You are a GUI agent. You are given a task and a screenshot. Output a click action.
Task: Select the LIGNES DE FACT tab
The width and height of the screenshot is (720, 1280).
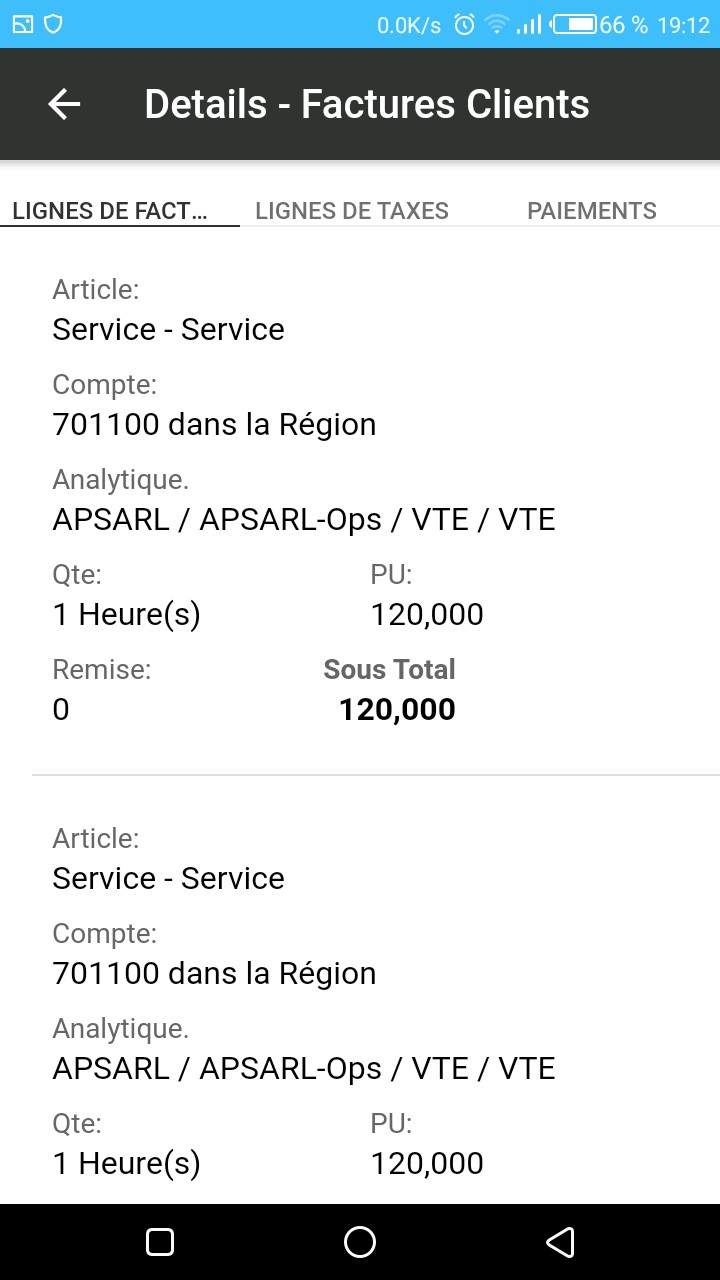[110, 210]
